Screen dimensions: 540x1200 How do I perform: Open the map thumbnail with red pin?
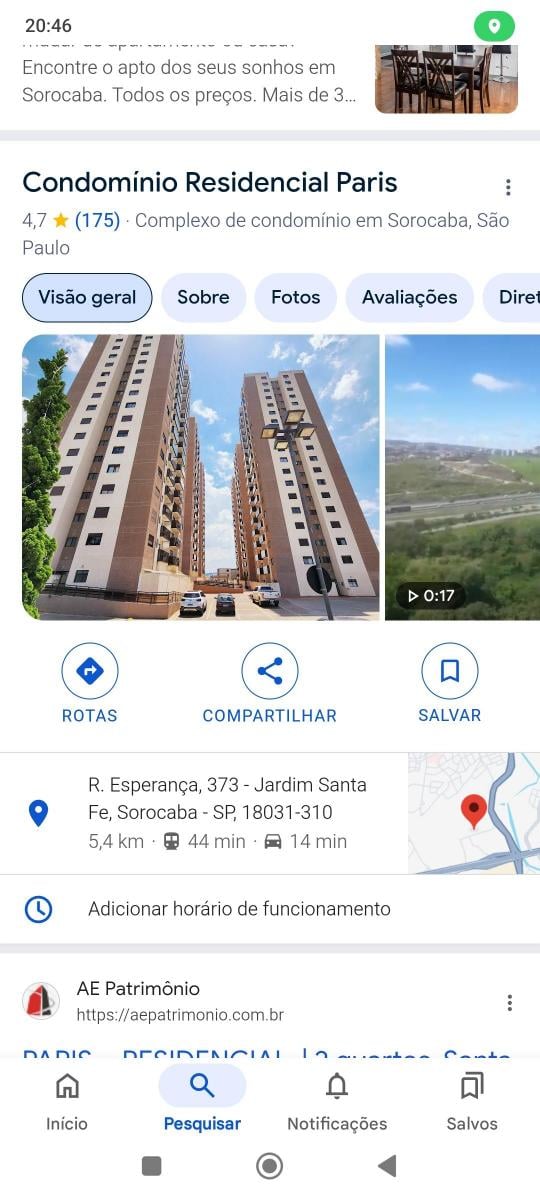474,813
